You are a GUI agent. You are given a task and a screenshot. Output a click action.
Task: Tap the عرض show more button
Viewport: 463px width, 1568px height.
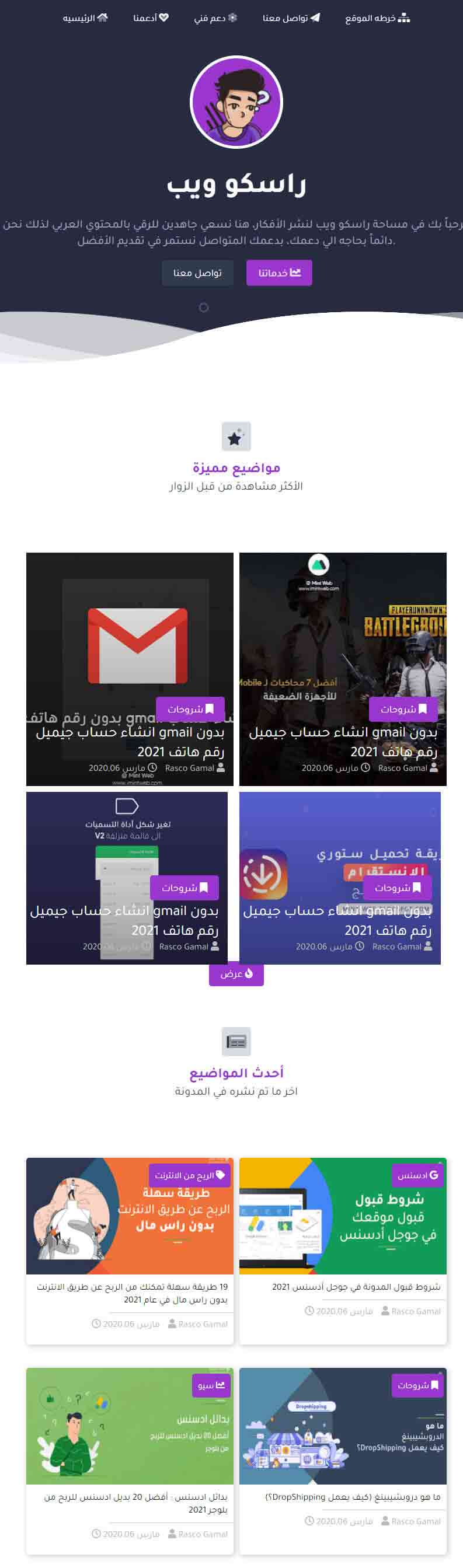pyautogui.click(x=236, y=974)
